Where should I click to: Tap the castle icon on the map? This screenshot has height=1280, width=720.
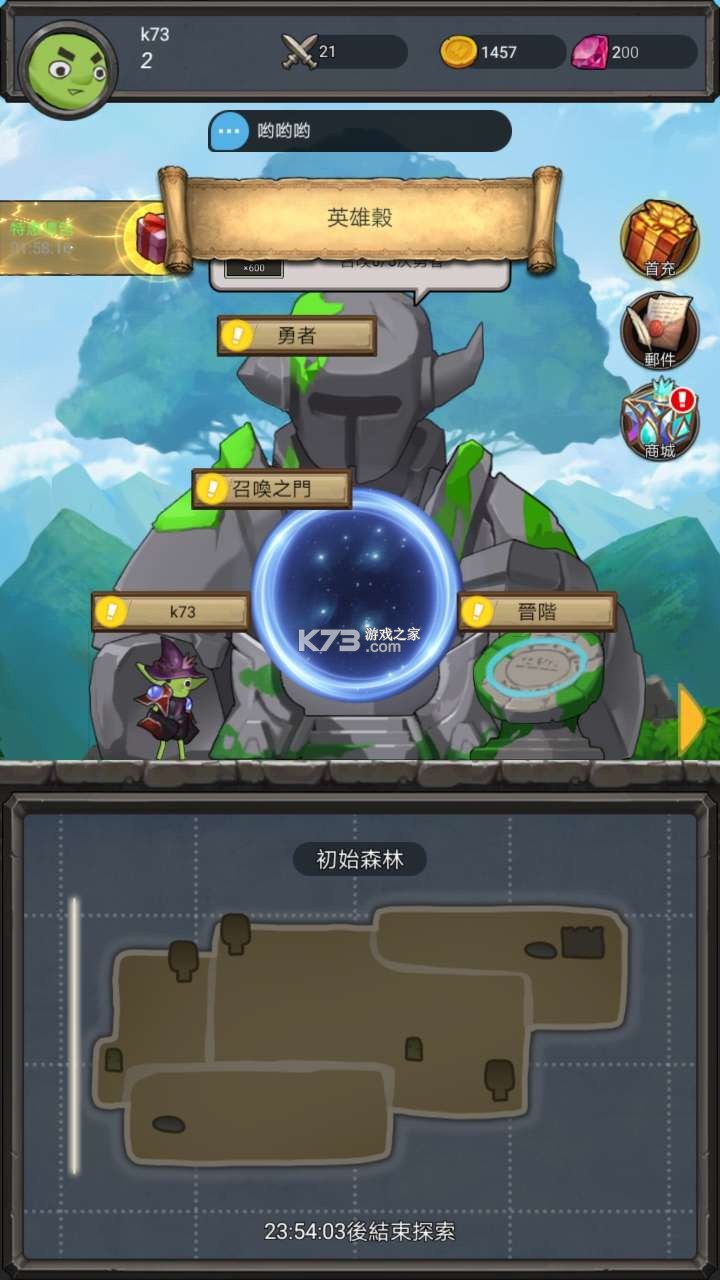click(582, 942)
